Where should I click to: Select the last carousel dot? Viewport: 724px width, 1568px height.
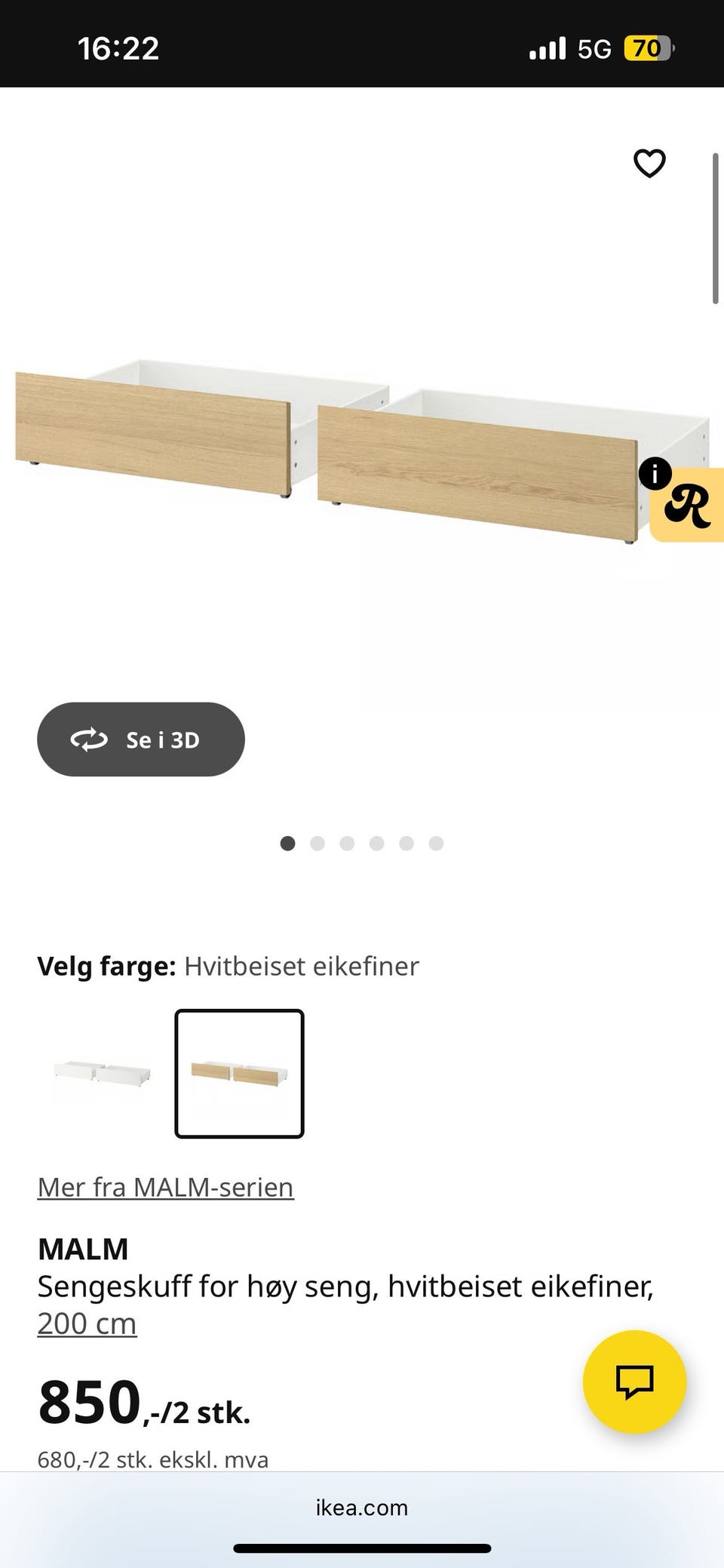pyautogui.click(x=436, y=843)
